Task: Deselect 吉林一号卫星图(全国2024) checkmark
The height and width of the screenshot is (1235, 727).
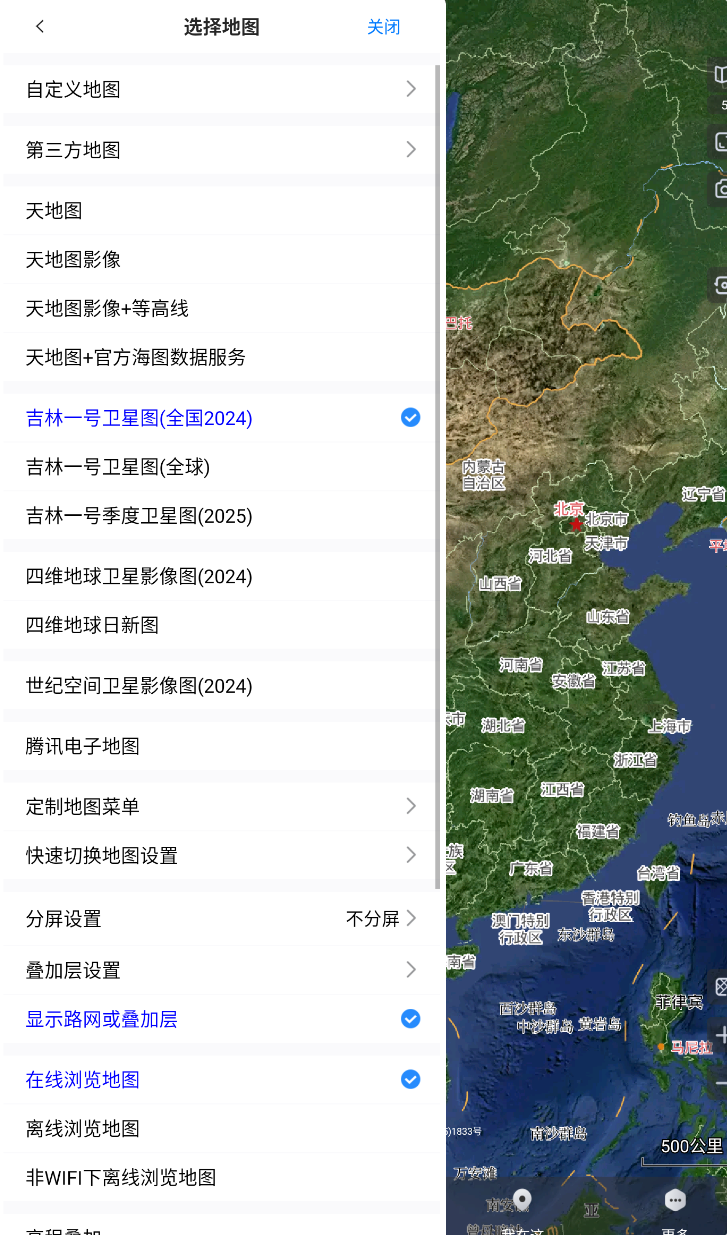Action: pyautogui.click(x=410, y=417)
